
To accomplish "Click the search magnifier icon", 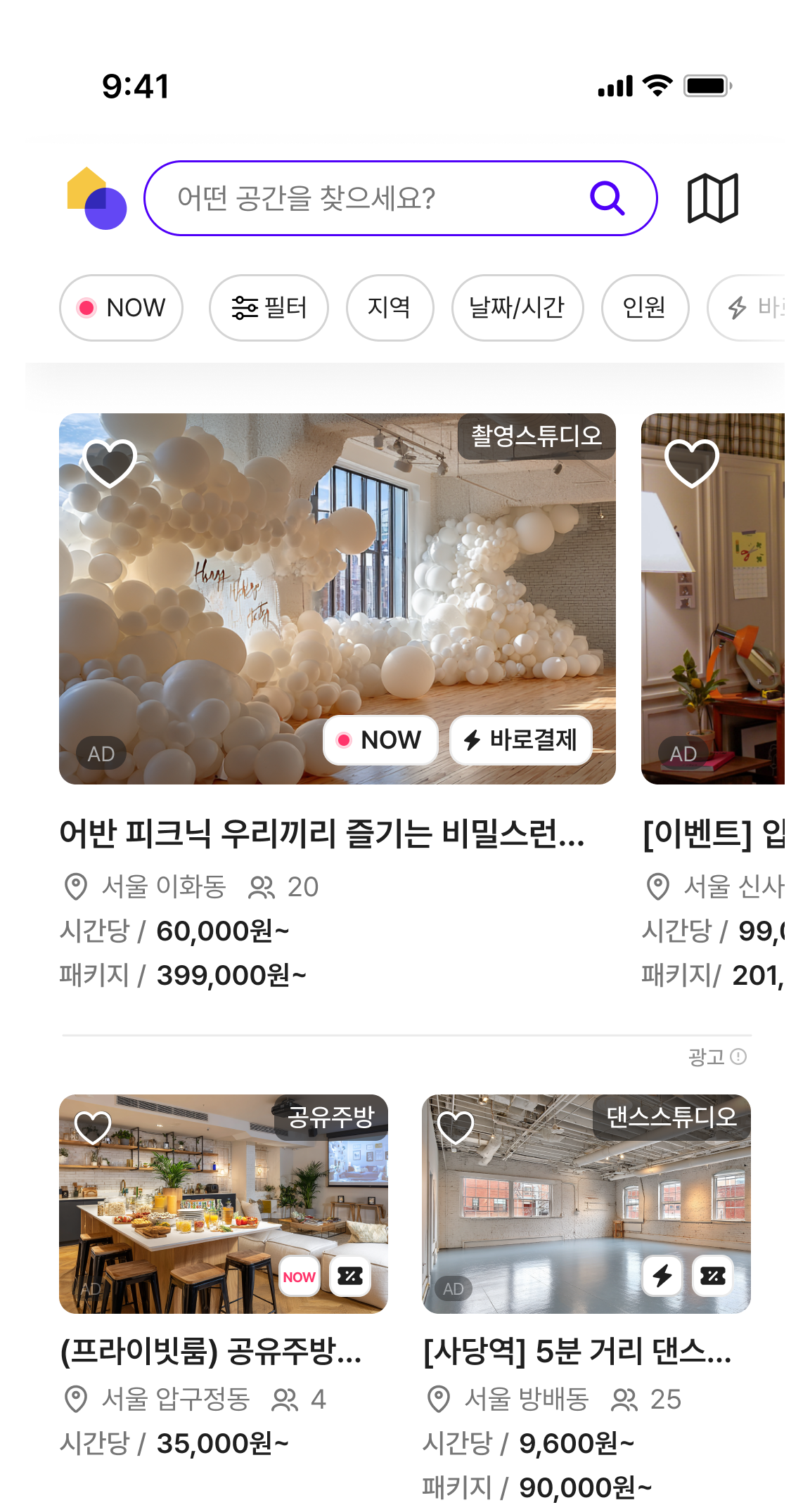I will click(x=607, y=198).
